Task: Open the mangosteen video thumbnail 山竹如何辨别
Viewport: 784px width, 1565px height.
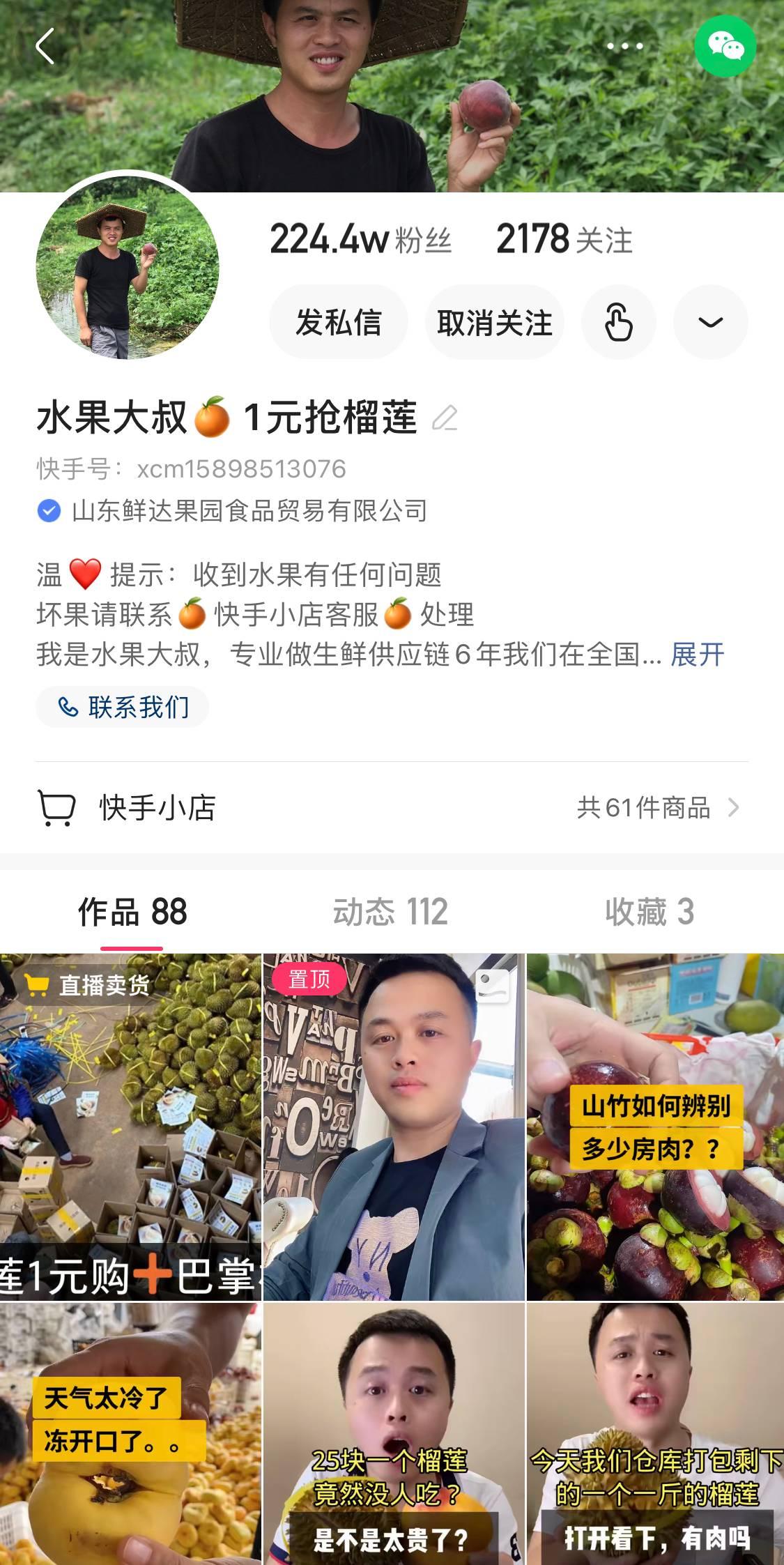Action: coord(655,1122)
